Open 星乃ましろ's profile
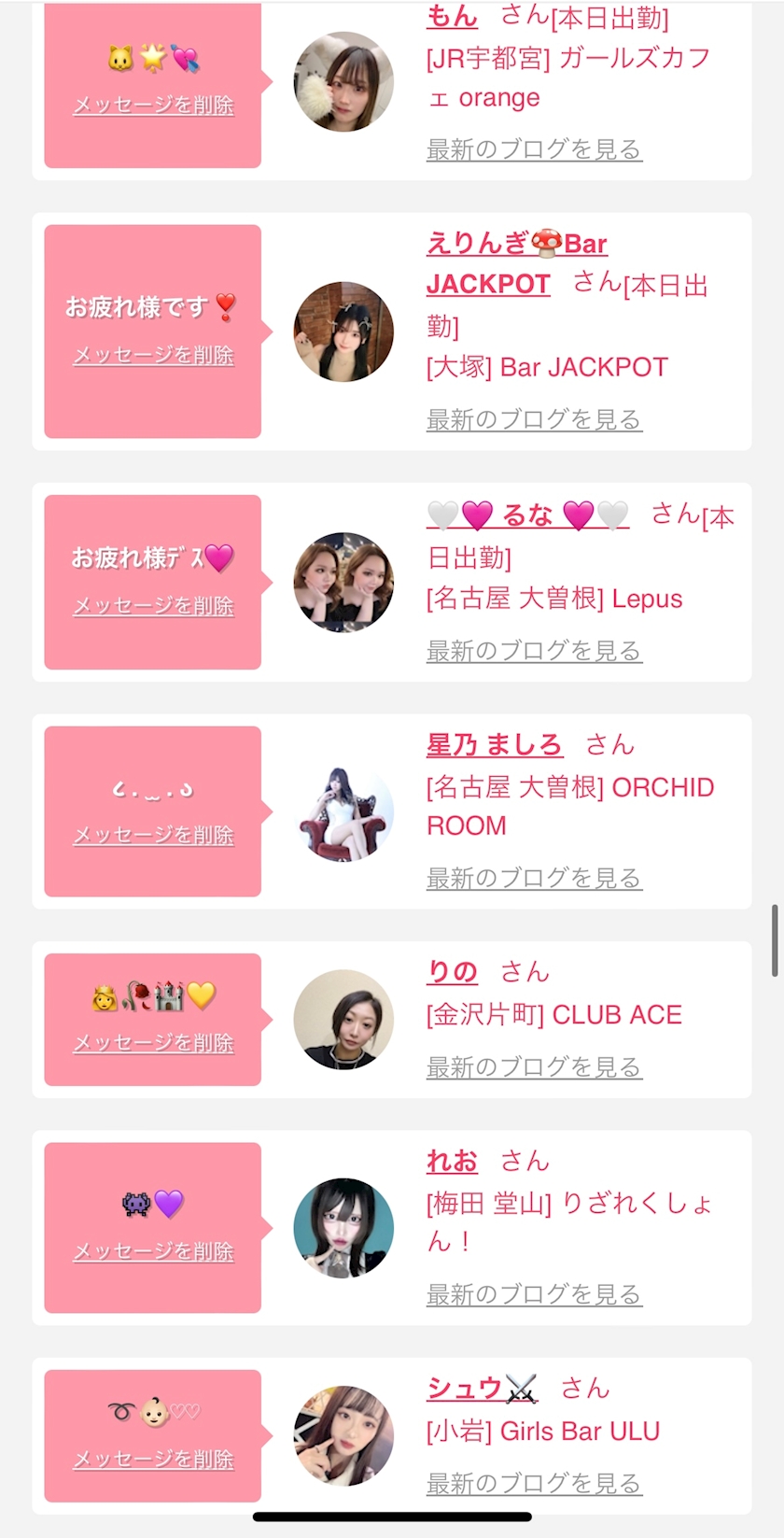Screen dimensions: 784x1538 [x=494, y=745]
